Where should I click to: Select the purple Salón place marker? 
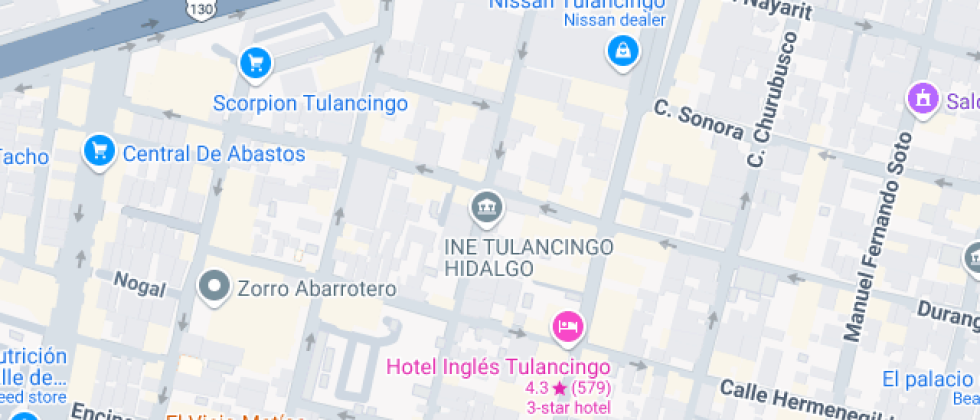[922, 98]
